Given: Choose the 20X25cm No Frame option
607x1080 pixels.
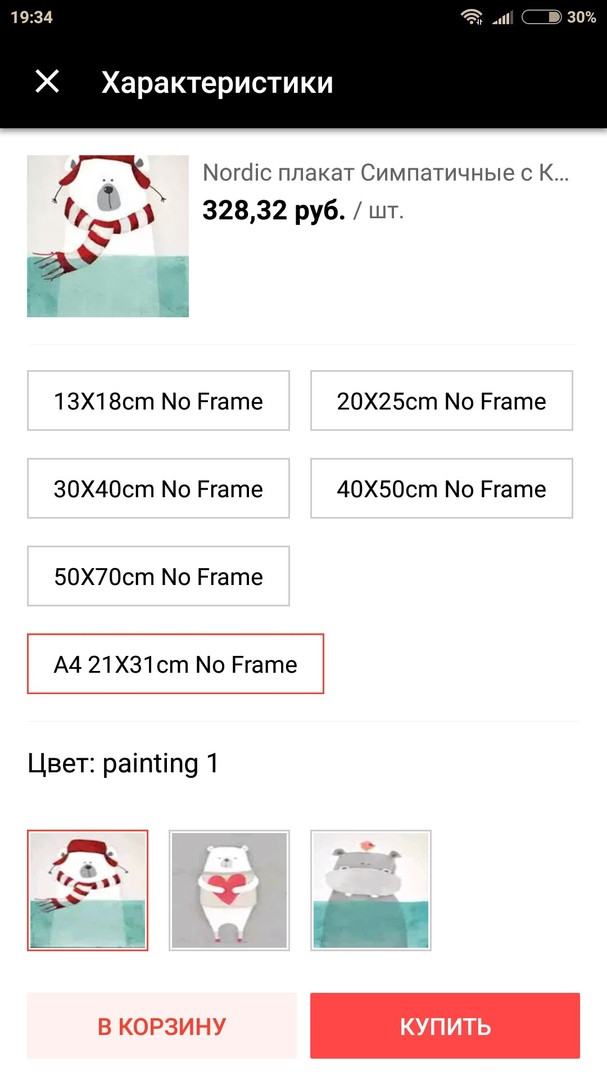Looking at the screenshot, I should [441, 401].
